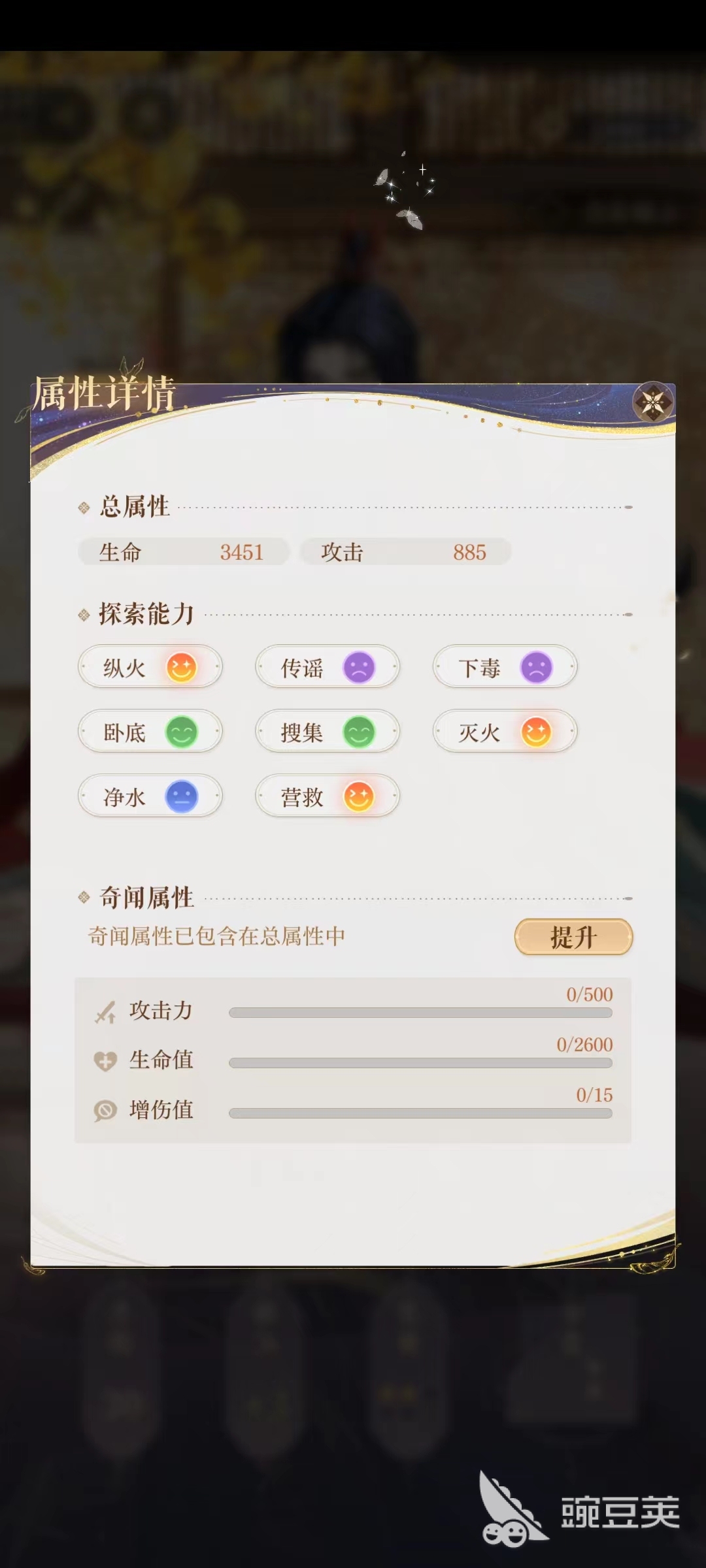Select the 纵火 ability chip
The width and height of the screenshot is (706, 1568).
tap(150, 667)
